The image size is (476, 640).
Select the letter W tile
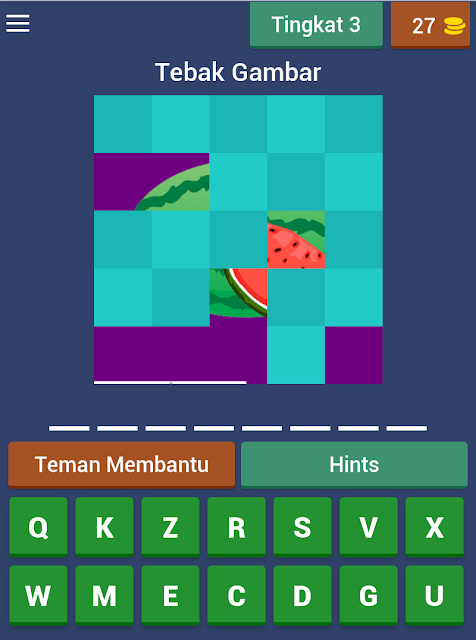click(38, 596)
